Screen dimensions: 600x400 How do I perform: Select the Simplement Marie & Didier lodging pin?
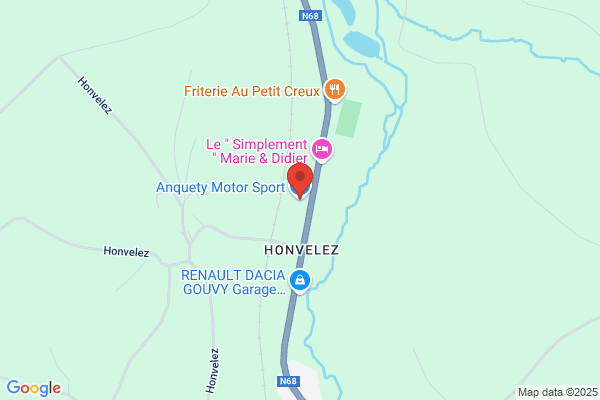(322, 150)
